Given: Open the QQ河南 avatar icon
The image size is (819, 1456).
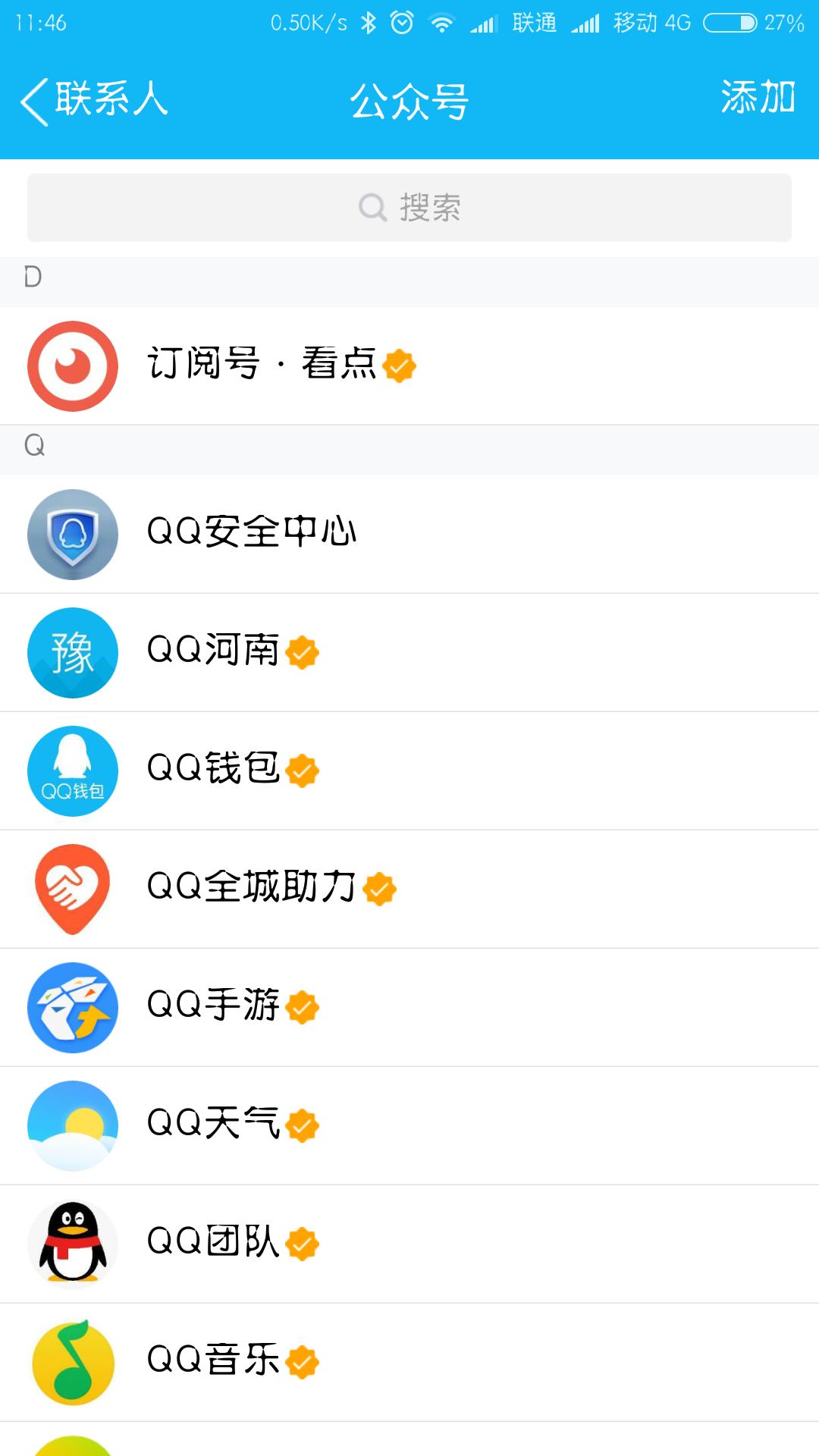Looking at the screenshot, I should coord(72,652).
